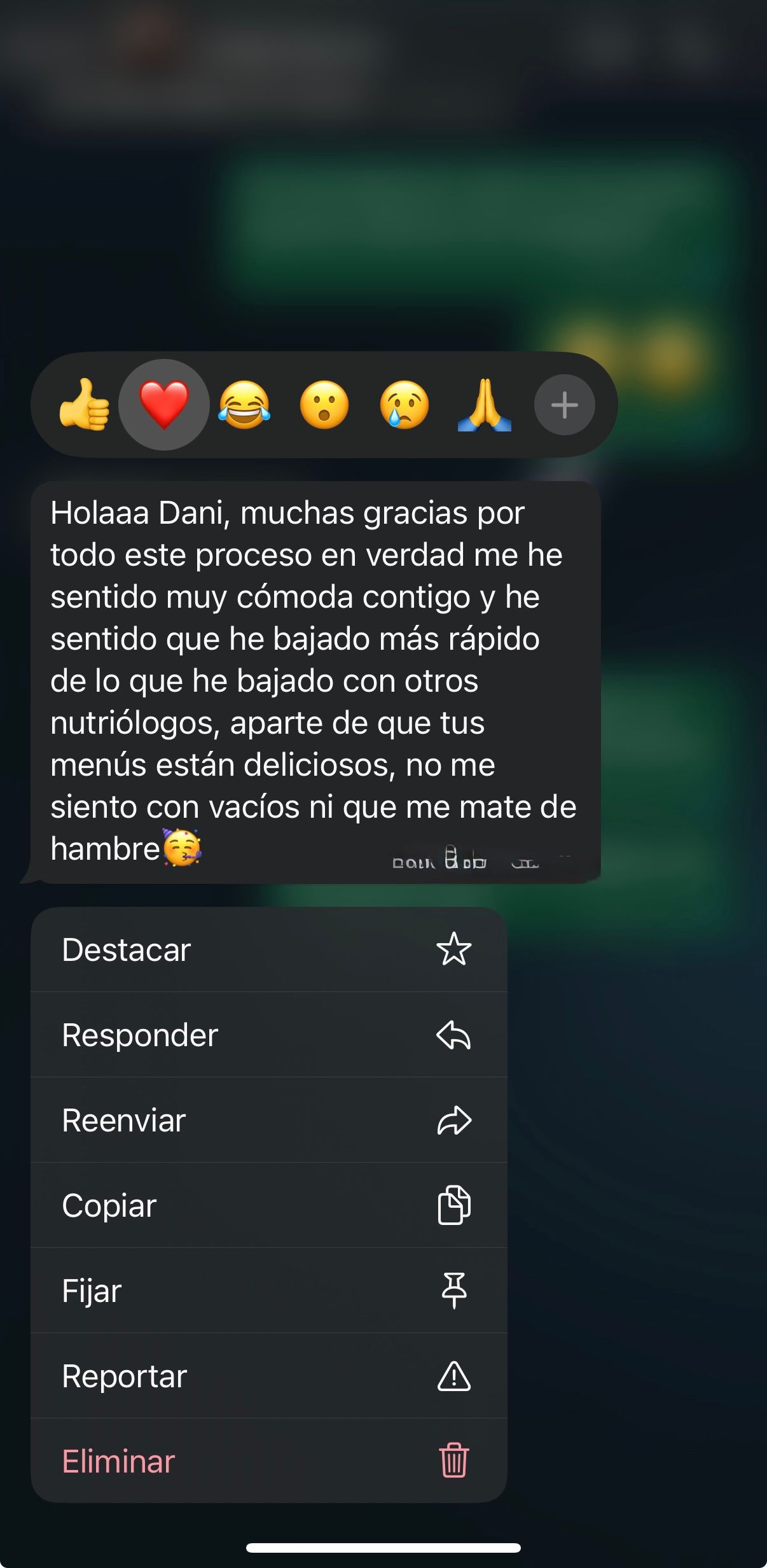
Task: Report the message via Reportar
Action: coord(268,1376)
